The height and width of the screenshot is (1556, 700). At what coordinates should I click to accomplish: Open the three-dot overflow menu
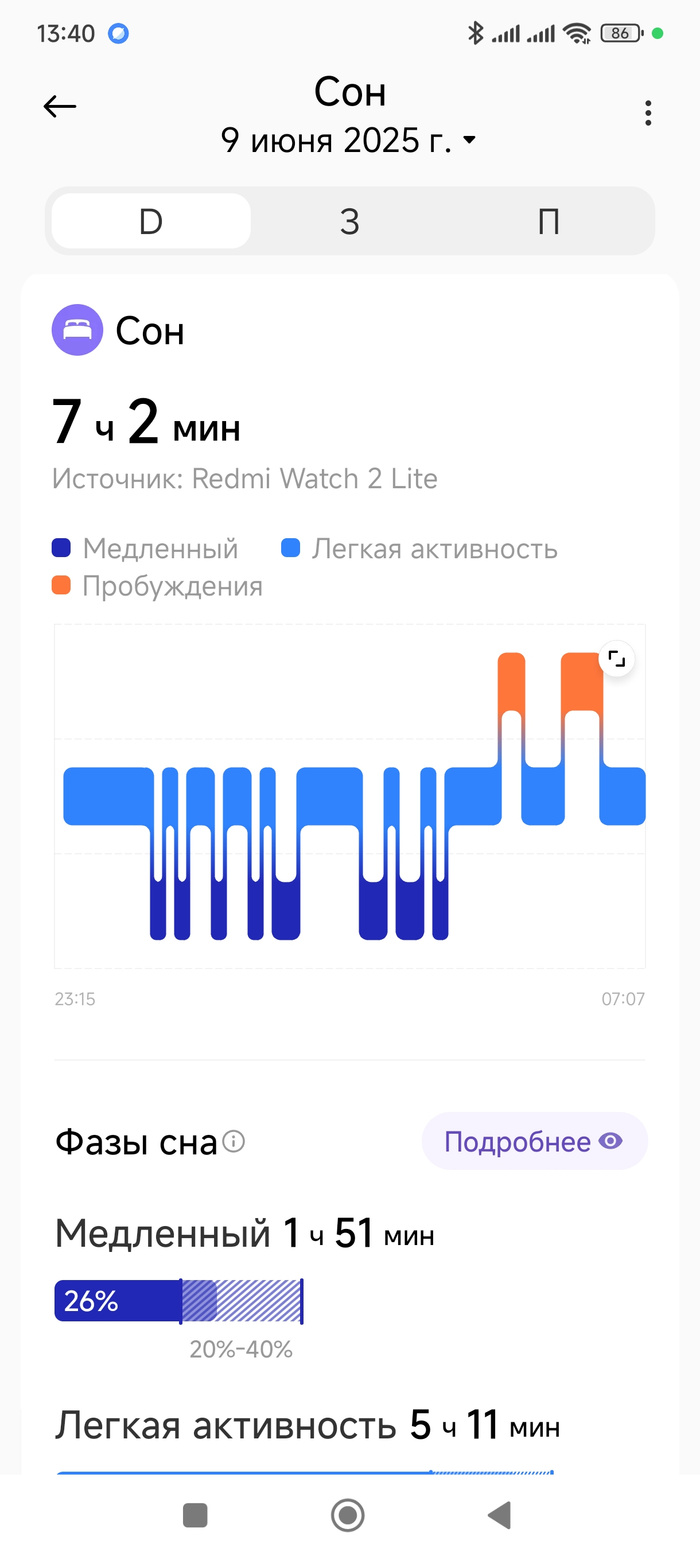(x=648, y=113)
